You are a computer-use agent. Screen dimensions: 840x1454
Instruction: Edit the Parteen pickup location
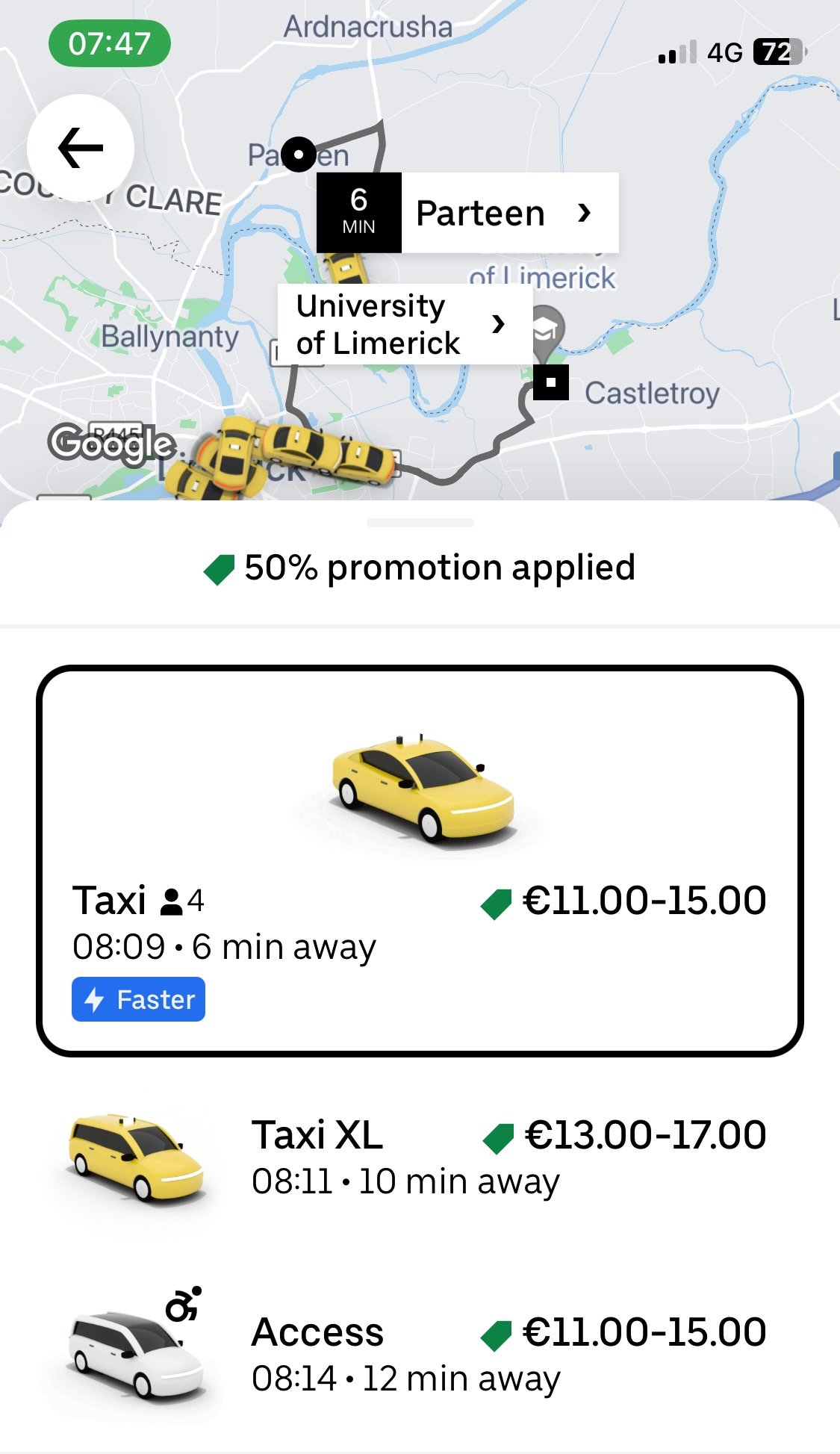[x=467, y=213]
